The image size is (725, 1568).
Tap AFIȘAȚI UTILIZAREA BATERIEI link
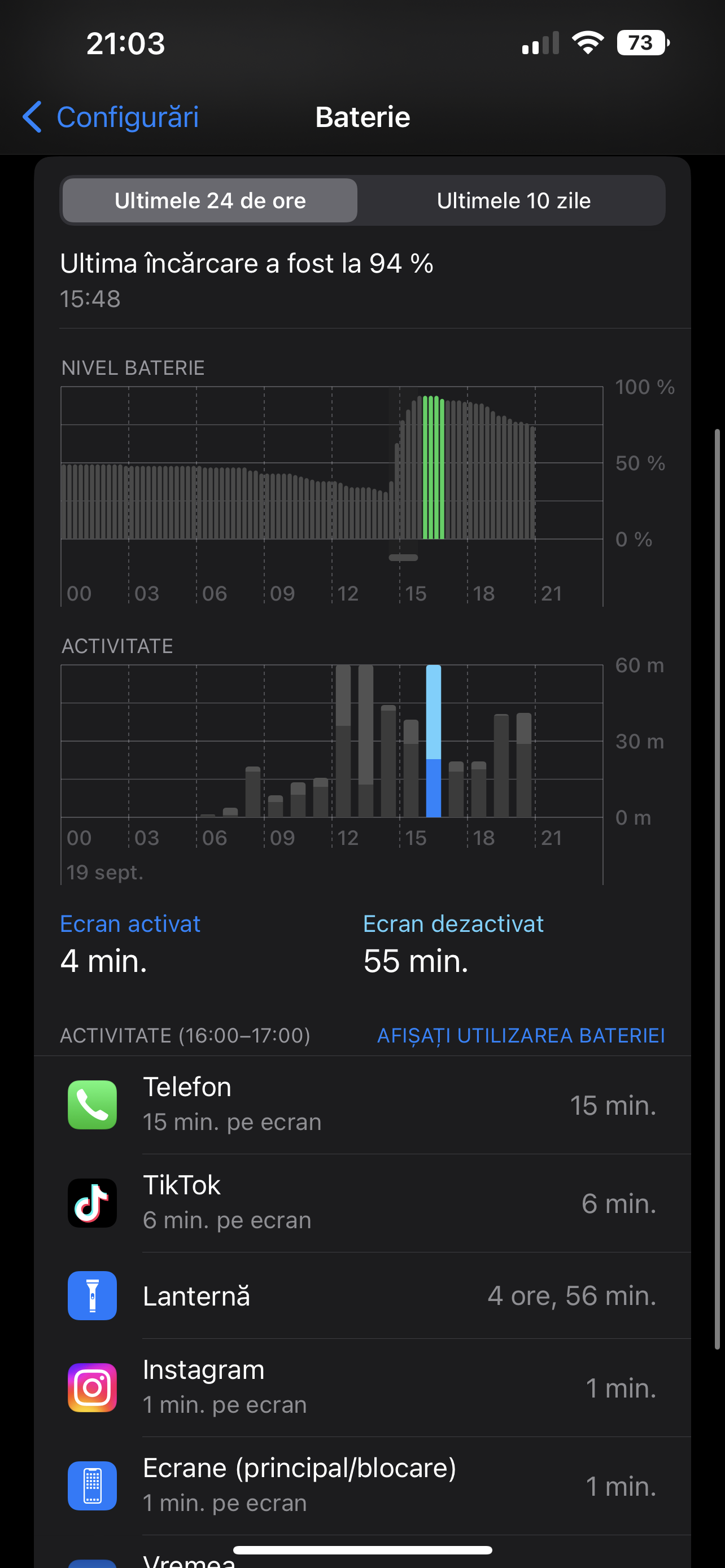click(521, 1035)
